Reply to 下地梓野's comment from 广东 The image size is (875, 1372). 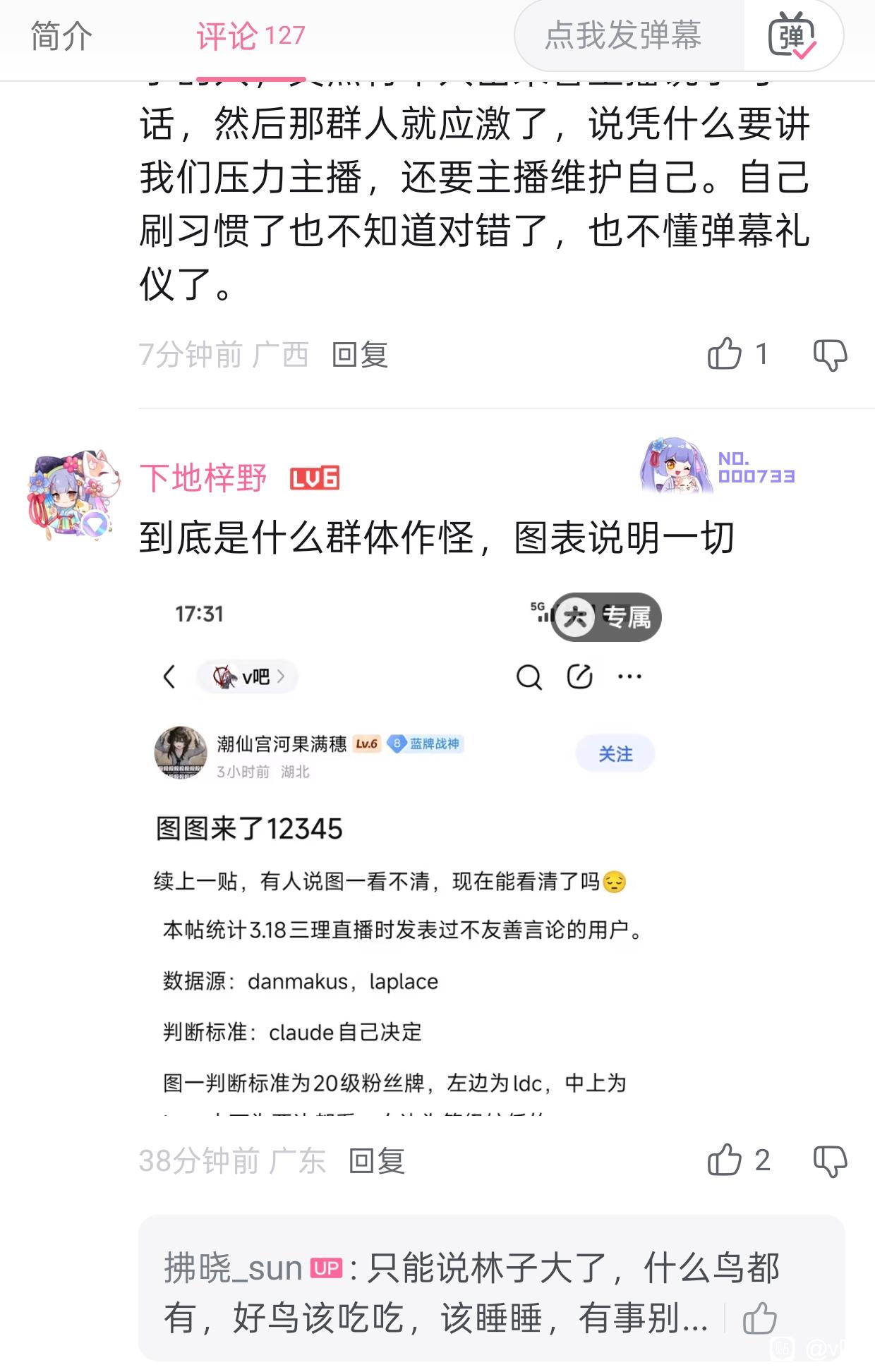pyautogui.click(x=377, y=1160)
